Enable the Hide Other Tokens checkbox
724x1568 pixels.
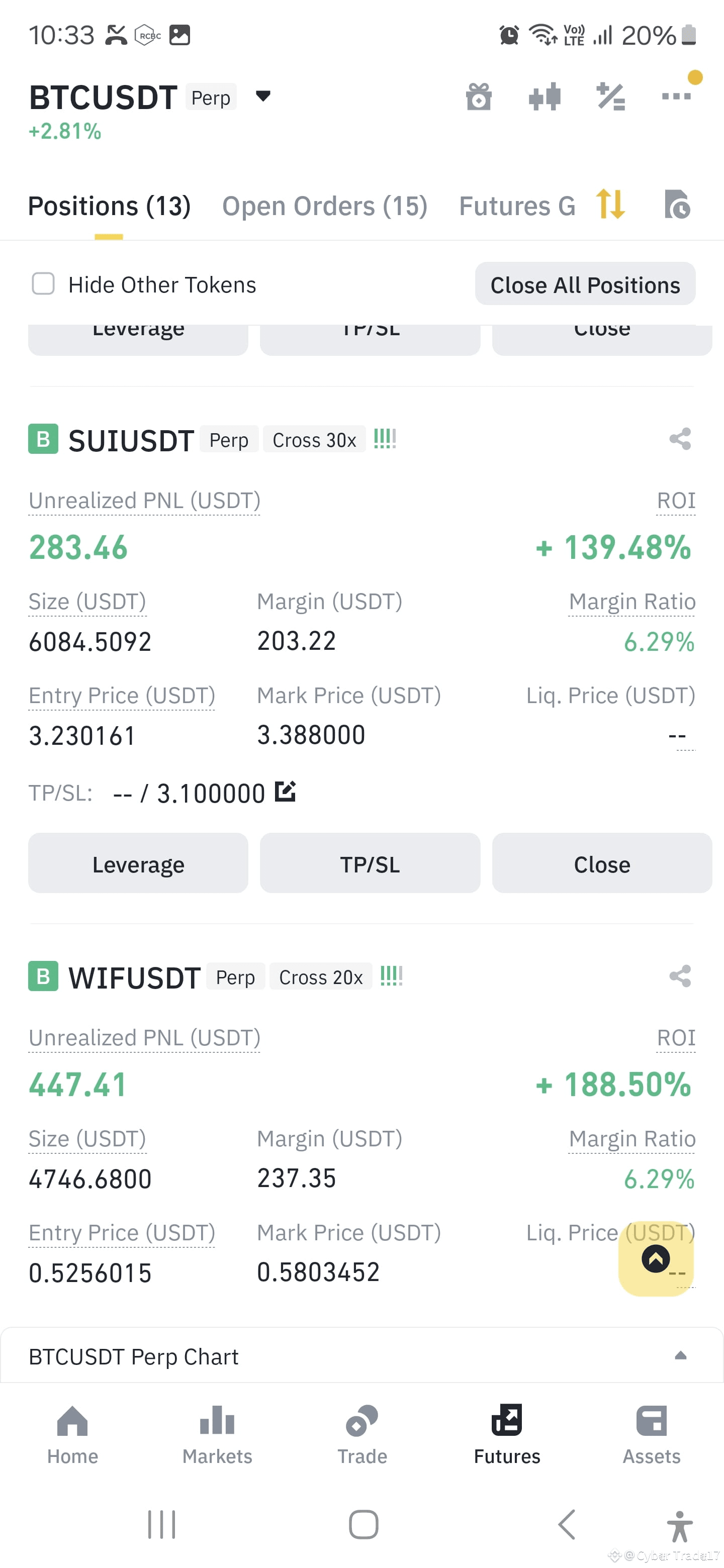43,284
